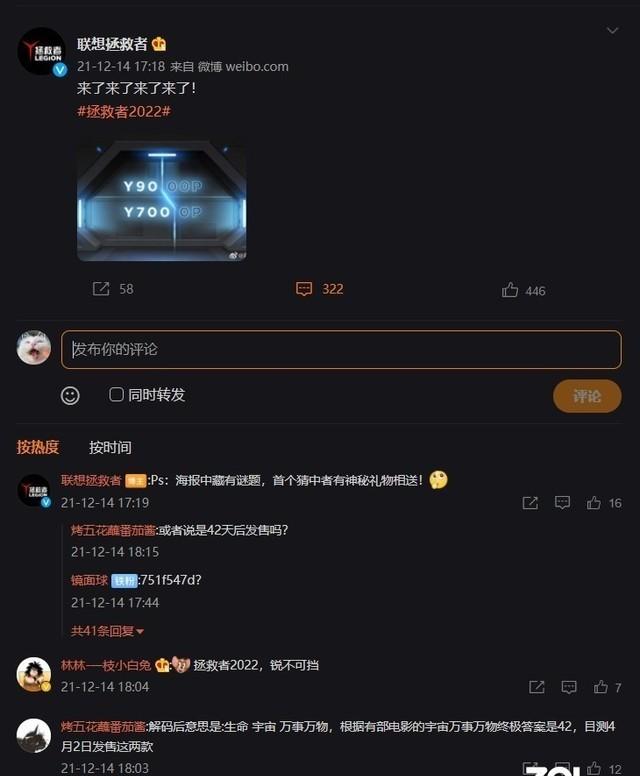Focus the 发布你的评论 comment field
Screen dimensions: 640x776
tap(341, 349)
